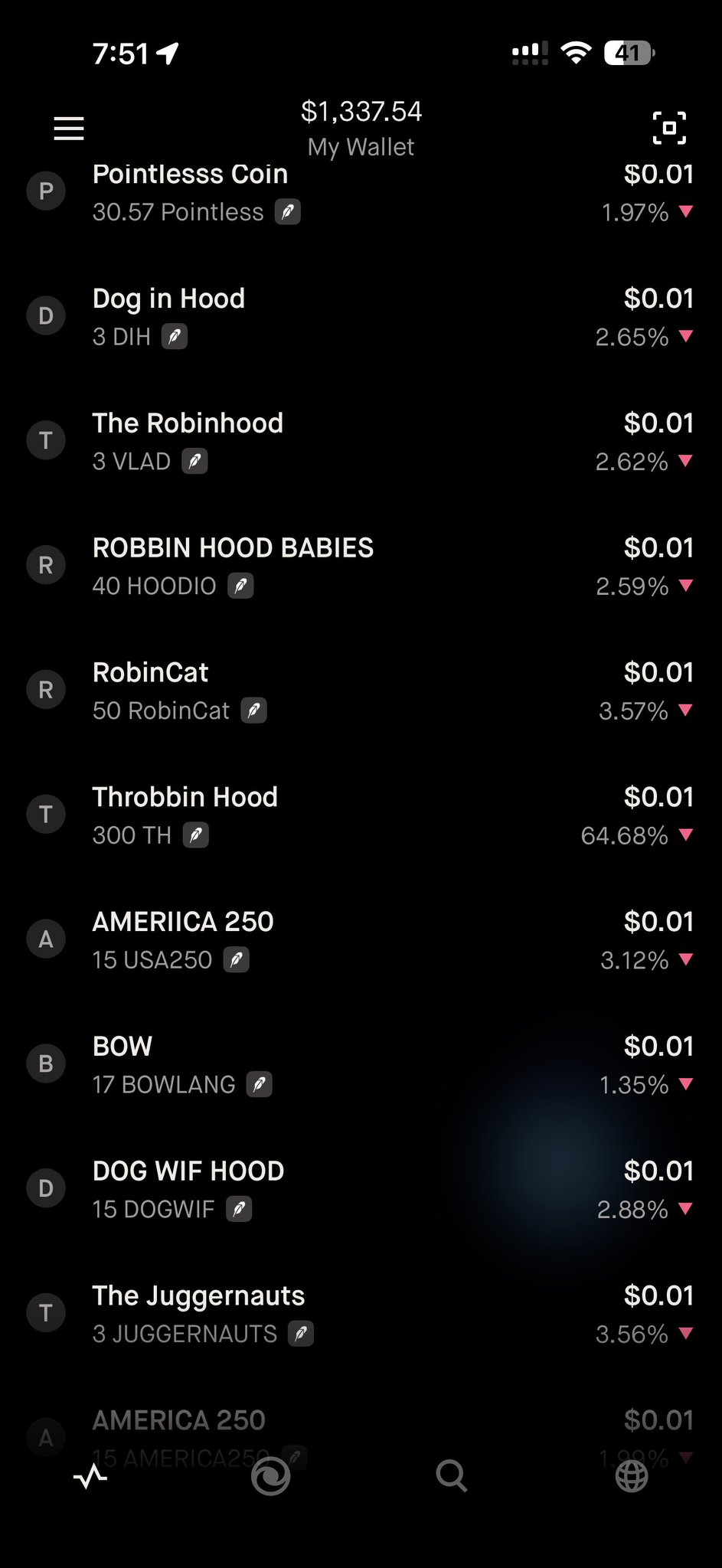722x1568 pixels.
Task: Switch to the activity pulse tab
Action: point(90,1476)
